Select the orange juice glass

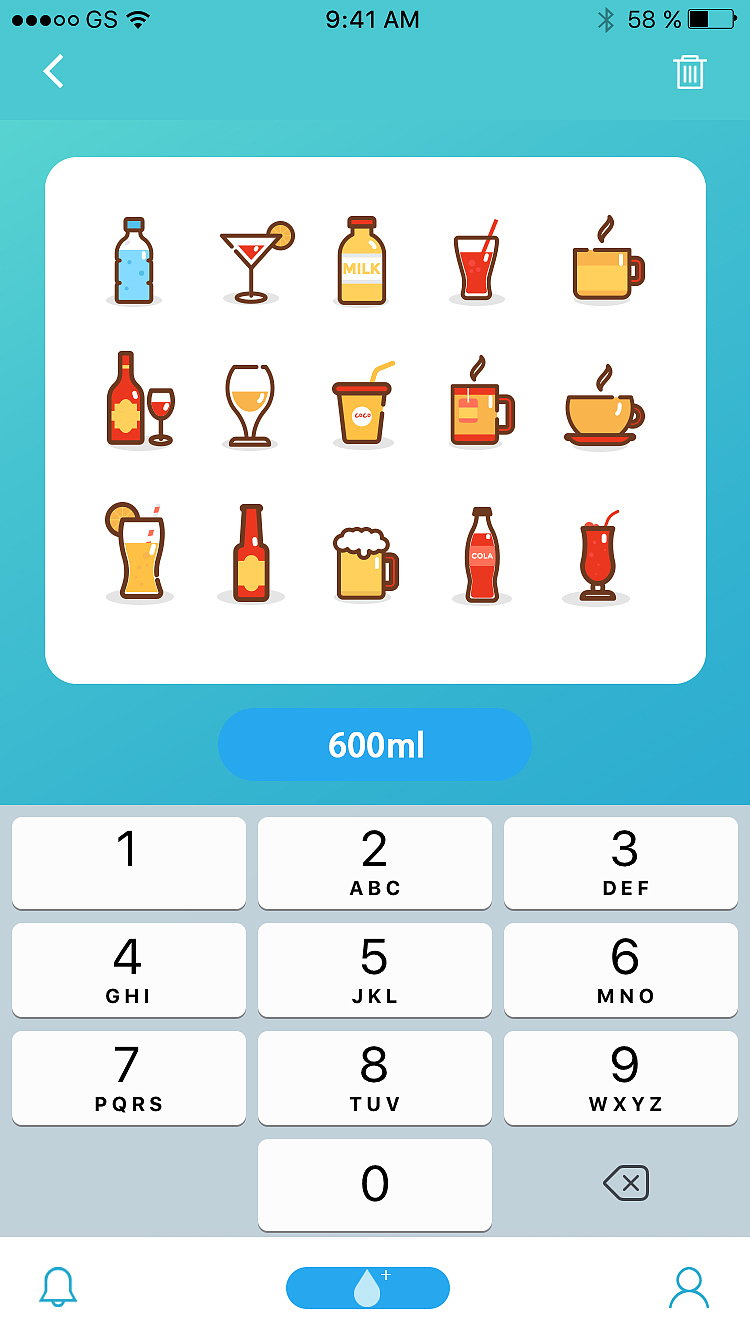(x=138, y=553)
